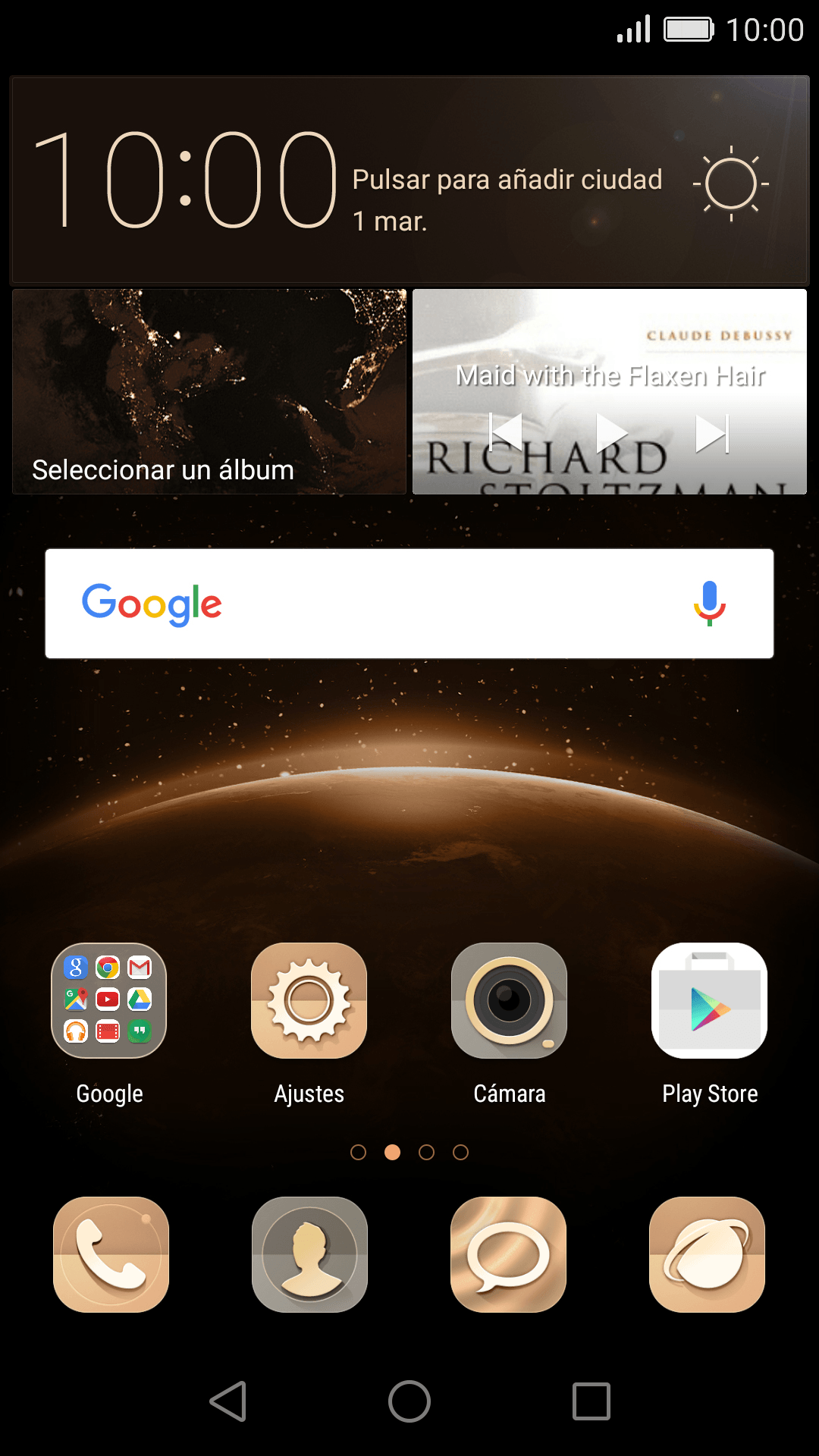Image resolution: width=819 pixels, height=1456 pixels.
Task: Skip to next track in music widget
Action: 712,433
